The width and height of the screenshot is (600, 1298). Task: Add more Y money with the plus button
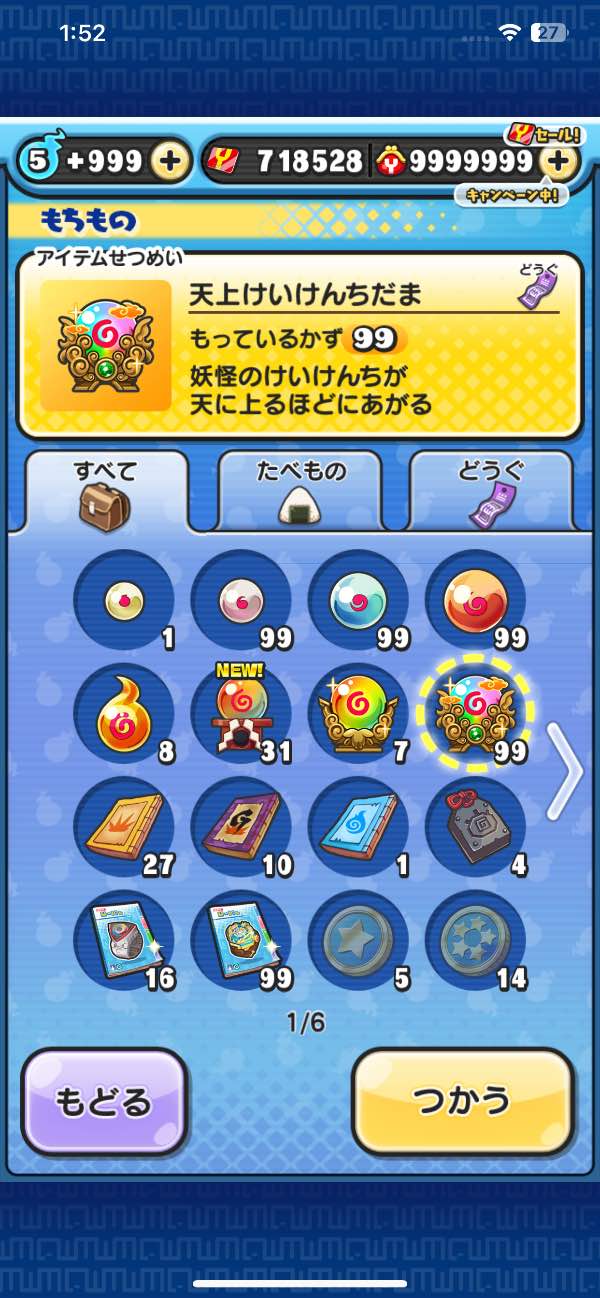[x=559, y=161]
